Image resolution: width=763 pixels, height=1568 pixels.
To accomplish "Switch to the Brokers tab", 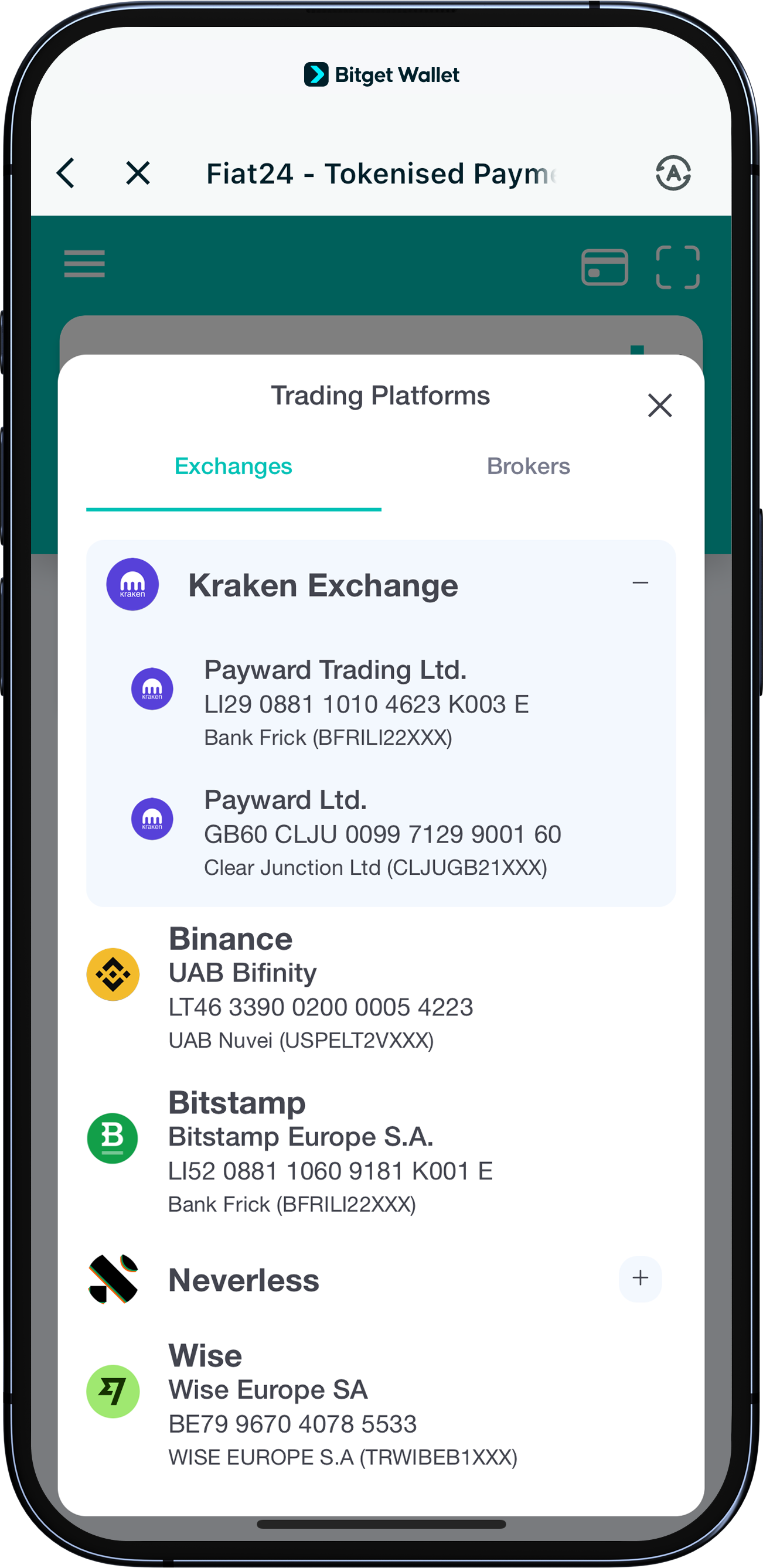I will (528, 467).
